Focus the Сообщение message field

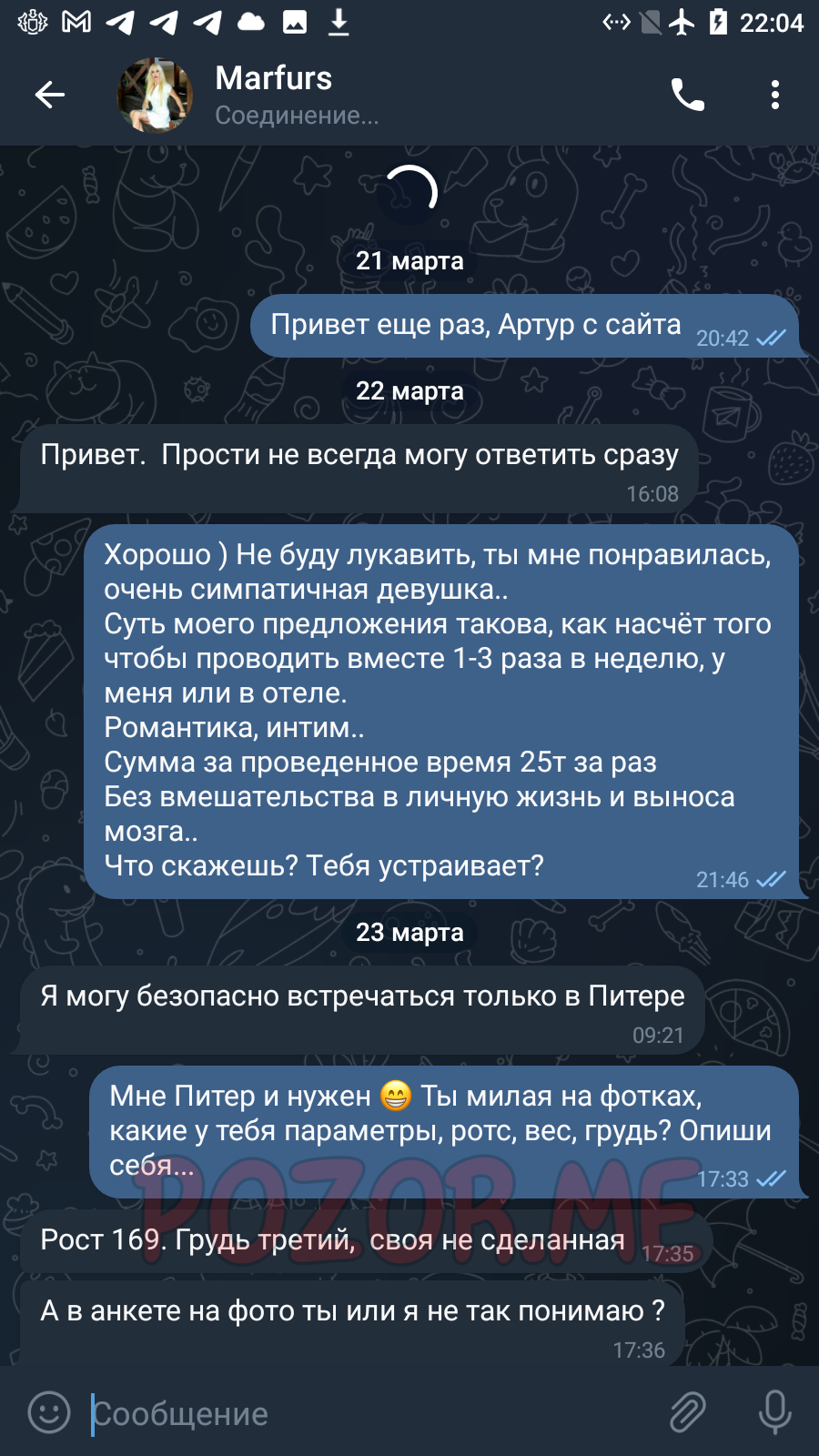(373, 1414)
